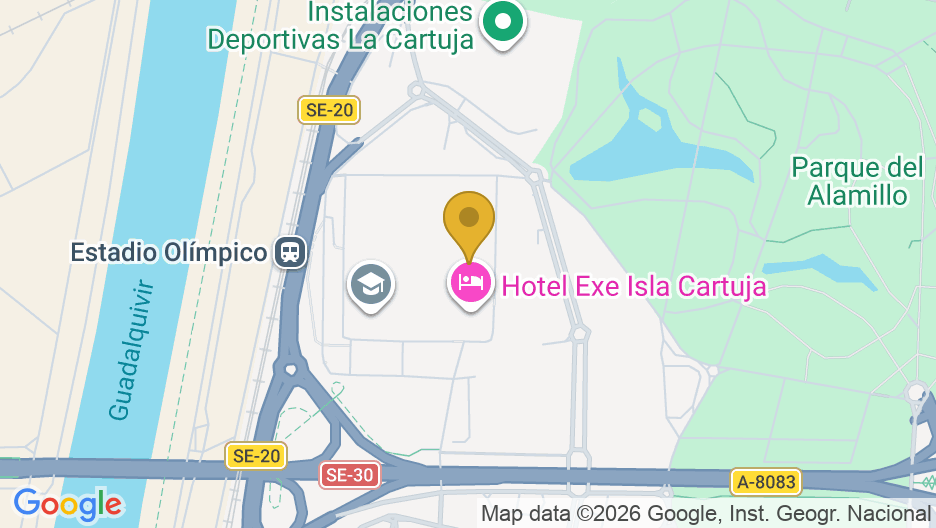
Task: Tap the Hotel Exe Isla Cartuja marker
Action: (470, 284)
